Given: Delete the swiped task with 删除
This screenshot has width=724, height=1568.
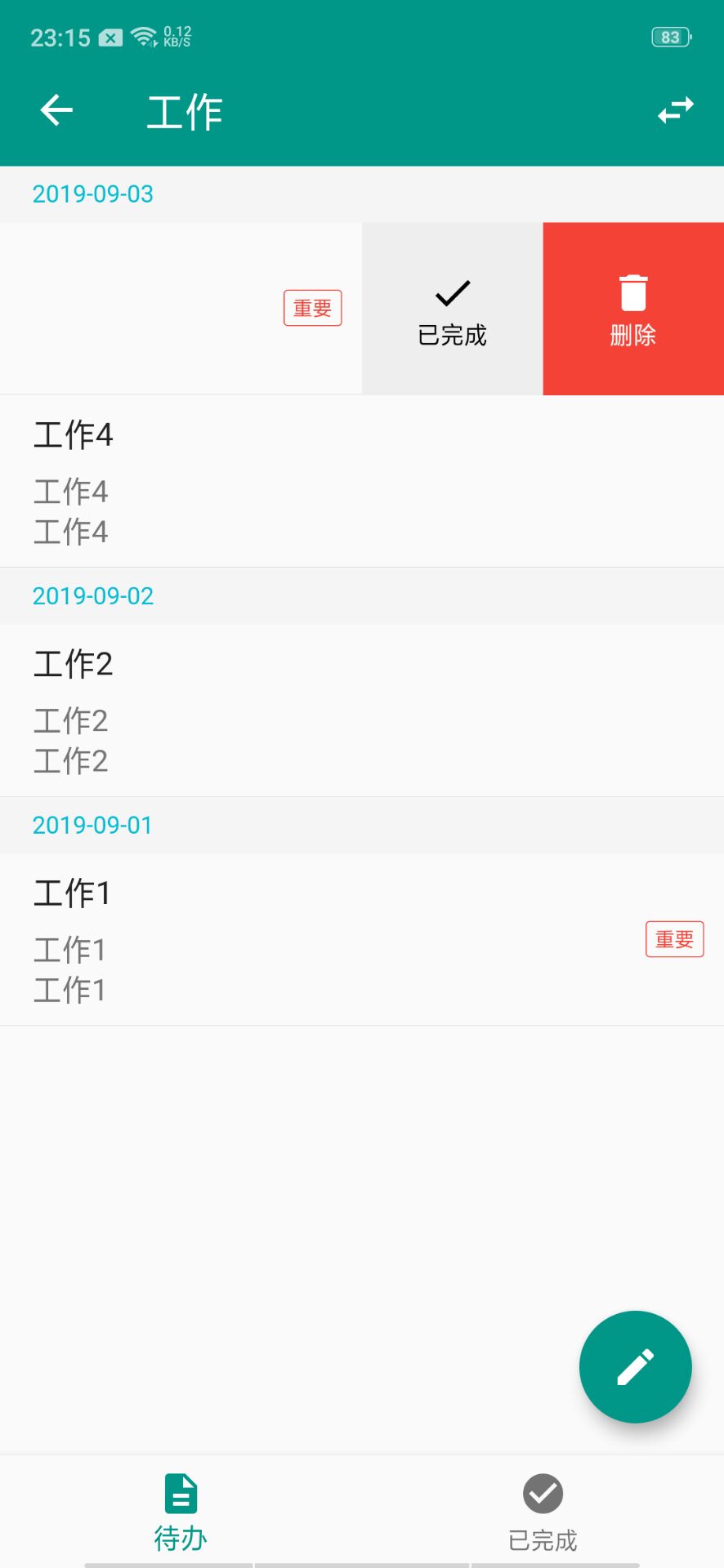Looking at the screenshot, I should click(633, 310).
